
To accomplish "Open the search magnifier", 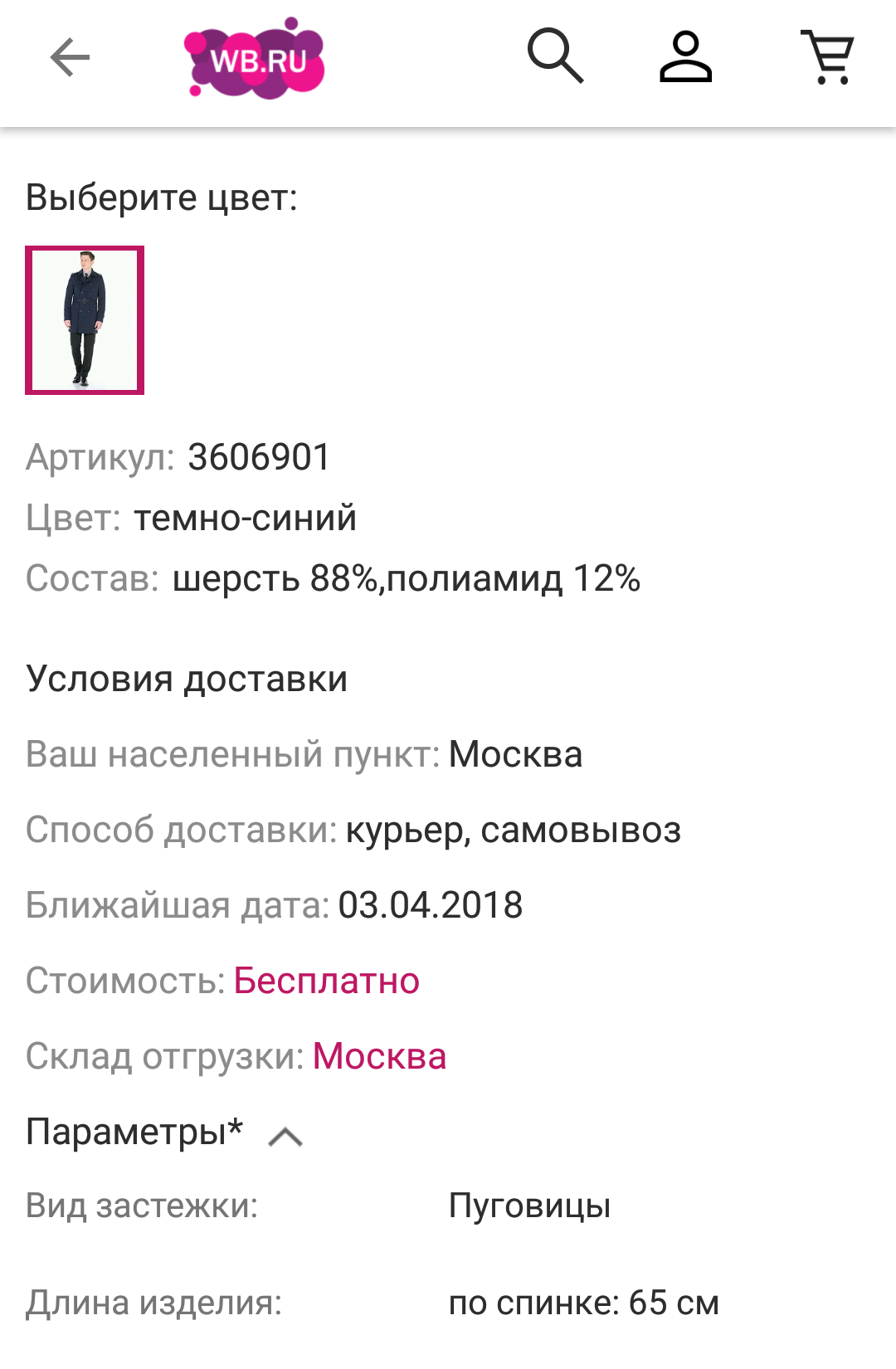I will (x=555, y=56).
